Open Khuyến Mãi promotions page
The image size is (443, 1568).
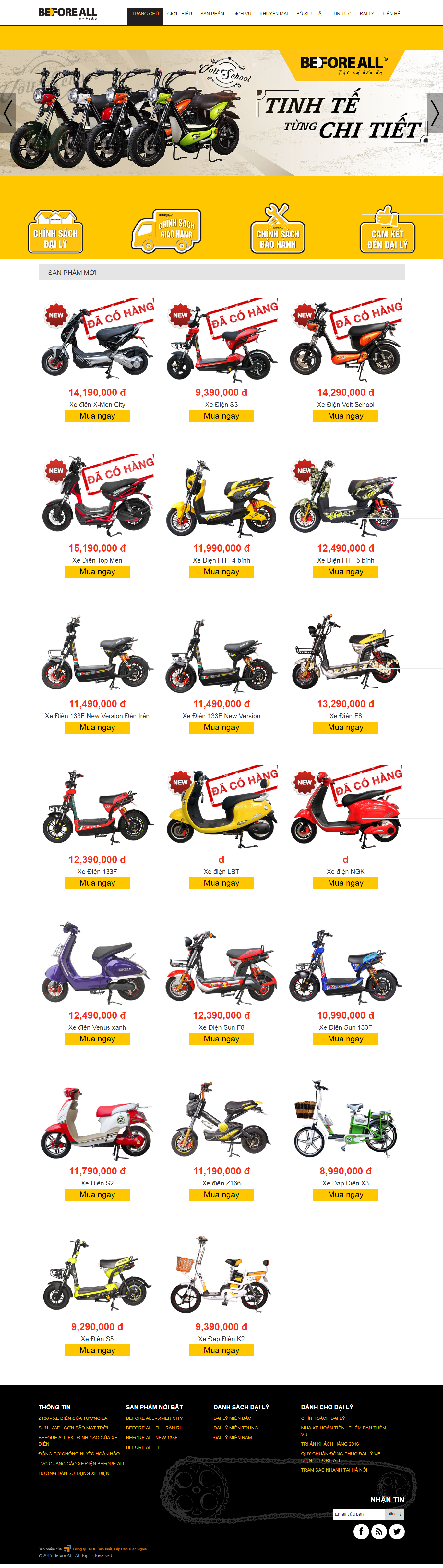tap(273, 13)
